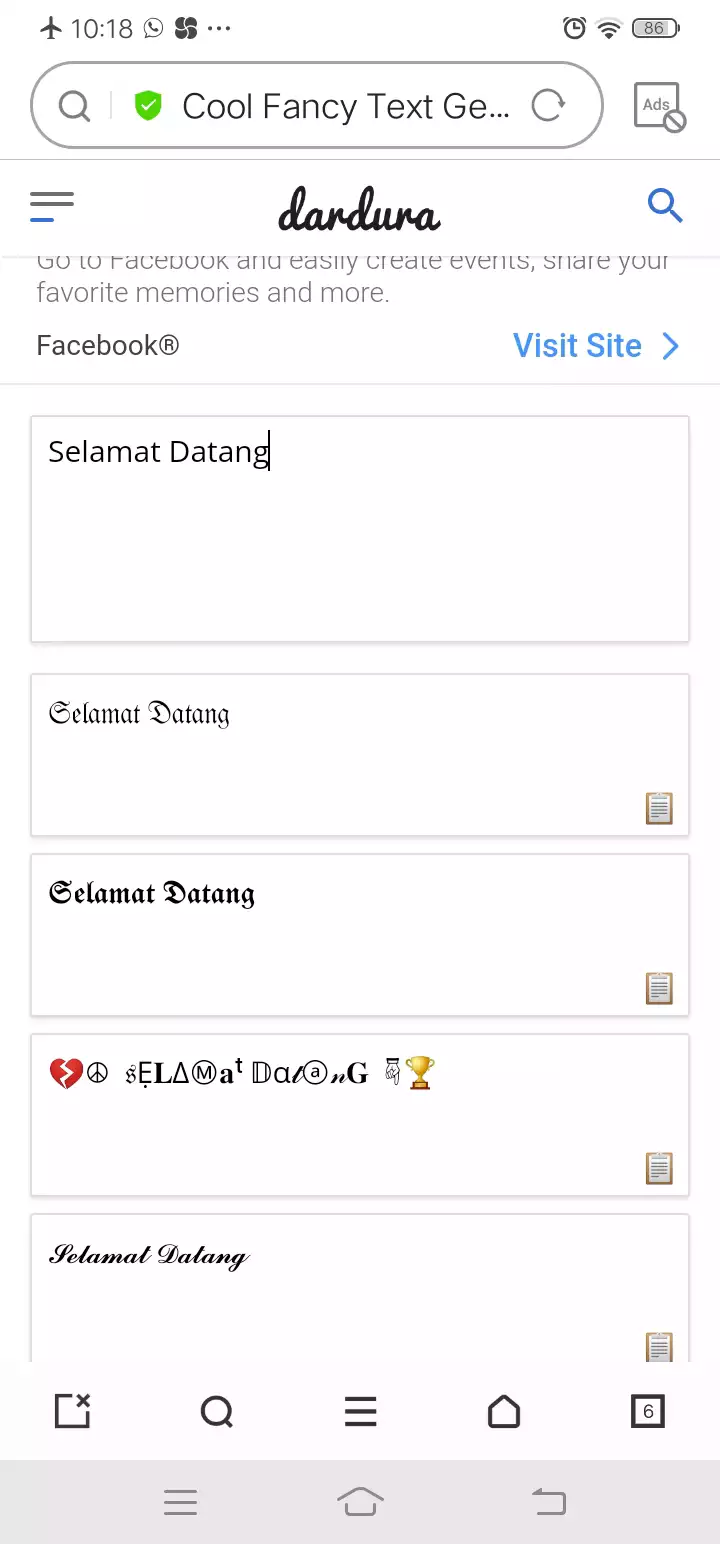Copy the bold gothic style text
The height and width of the screenshot is (1544, 720).
659,988
